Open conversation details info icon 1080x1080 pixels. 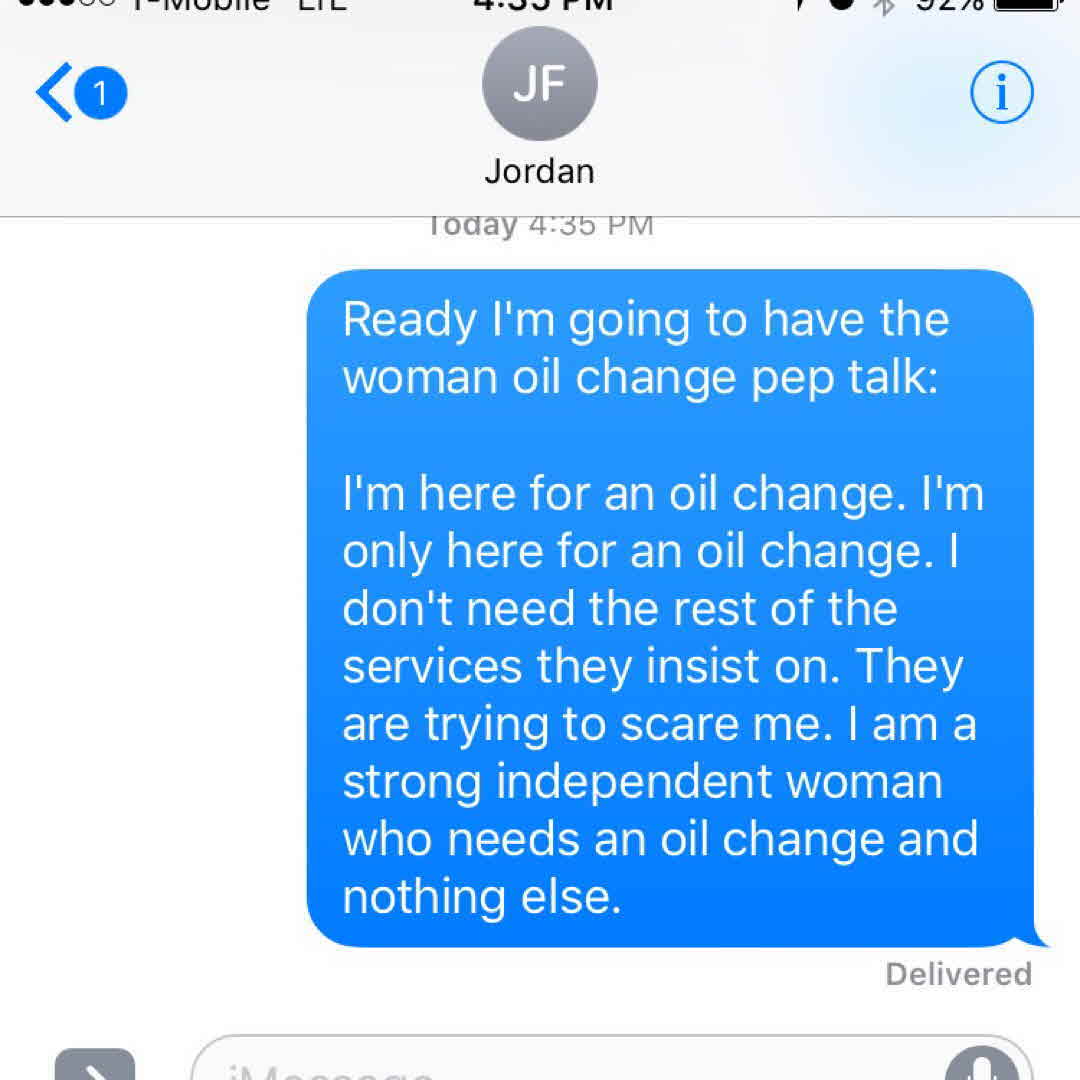pos(1001,93)
